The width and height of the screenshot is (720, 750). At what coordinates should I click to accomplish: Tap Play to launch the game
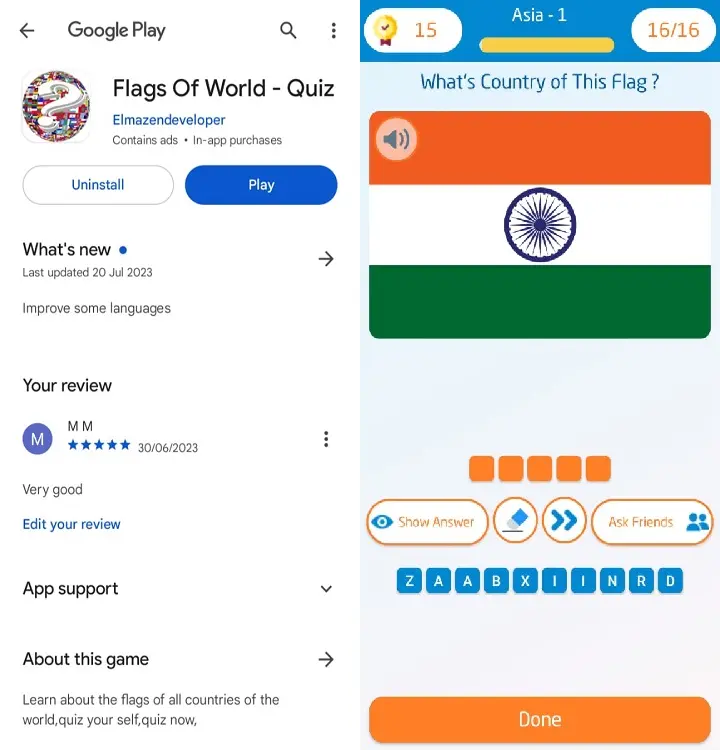tap(261, 185)
